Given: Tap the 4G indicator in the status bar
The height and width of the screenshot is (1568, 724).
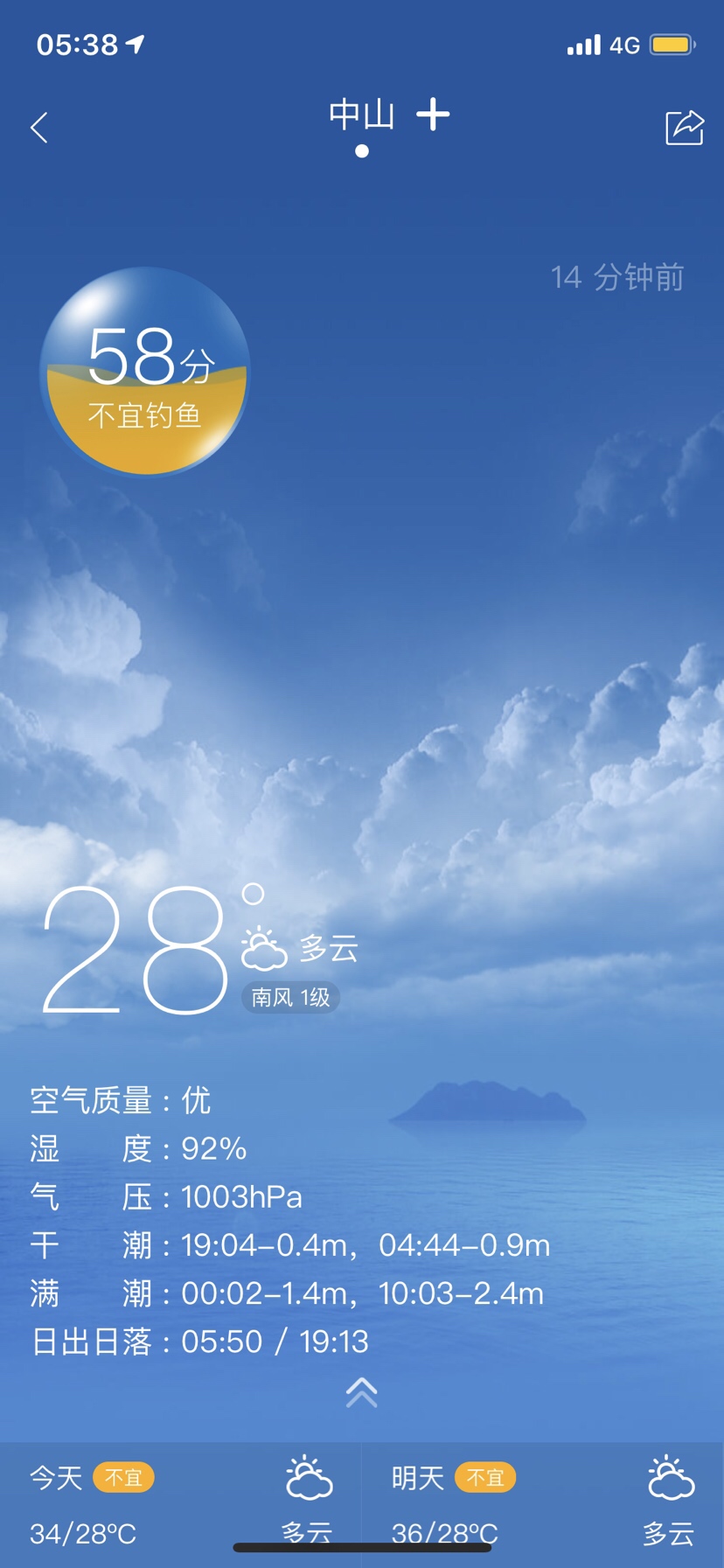Looking at the screenshot, I should coord(623,45).
